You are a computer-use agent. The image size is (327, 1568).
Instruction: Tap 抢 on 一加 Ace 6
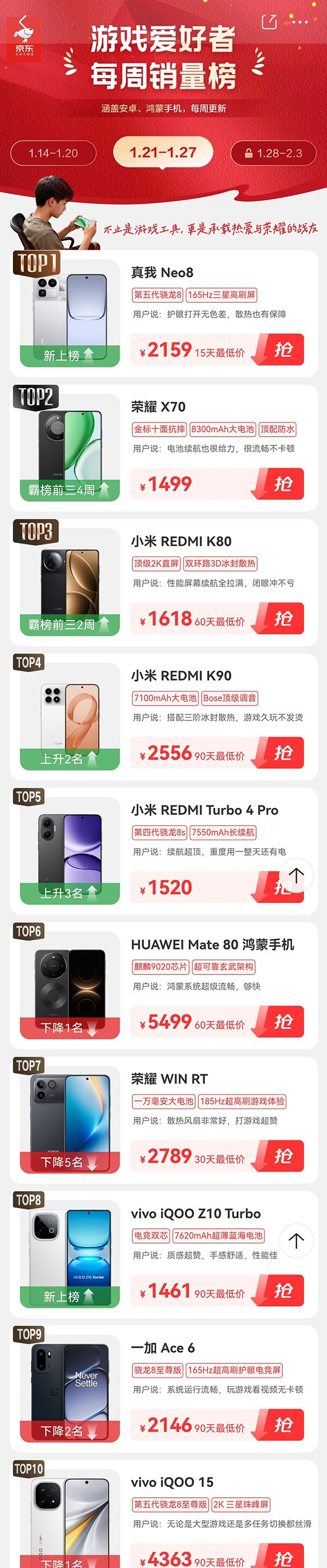click(282, 1425)
